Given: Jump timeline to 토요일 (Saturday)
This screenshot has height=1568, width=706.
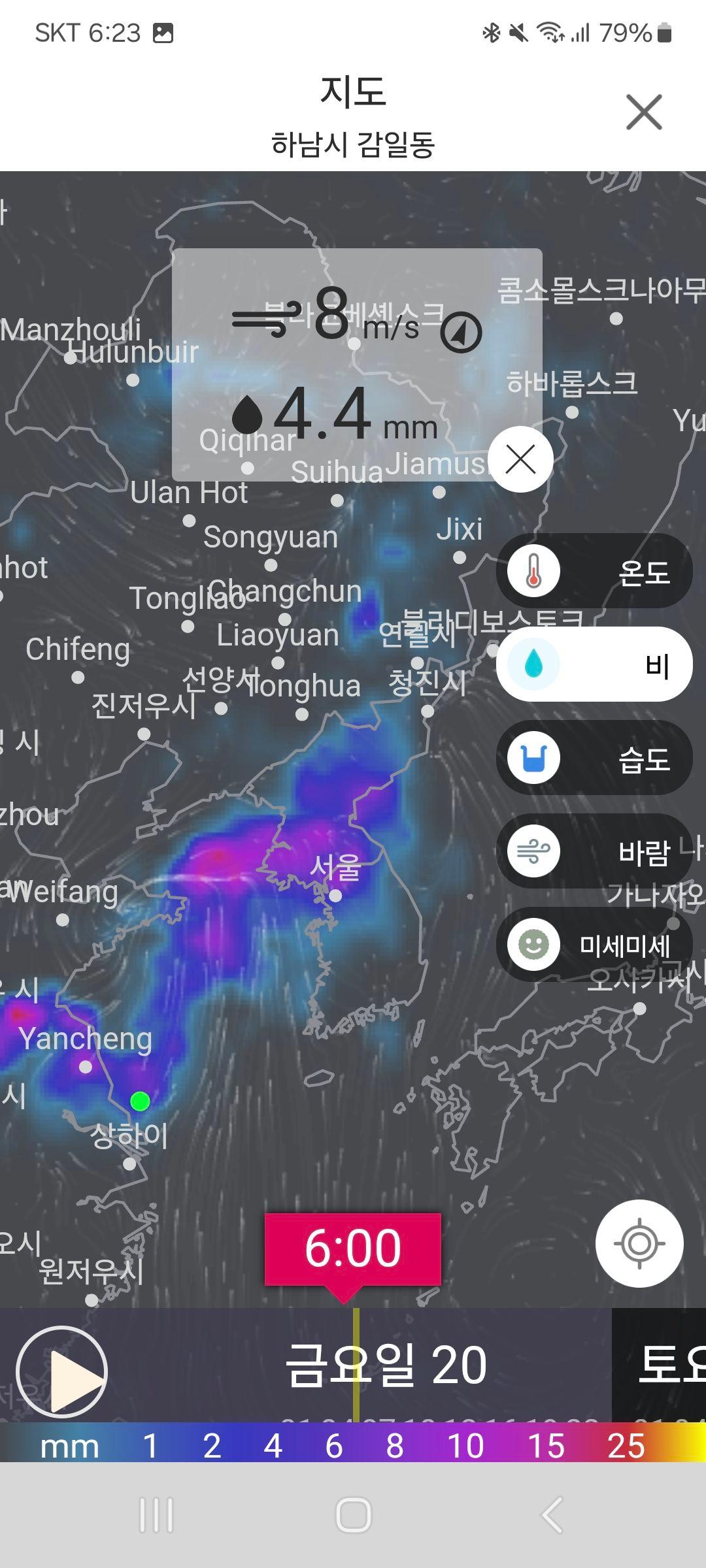Looking at the screenshot, I should (x=660, y=1365).
